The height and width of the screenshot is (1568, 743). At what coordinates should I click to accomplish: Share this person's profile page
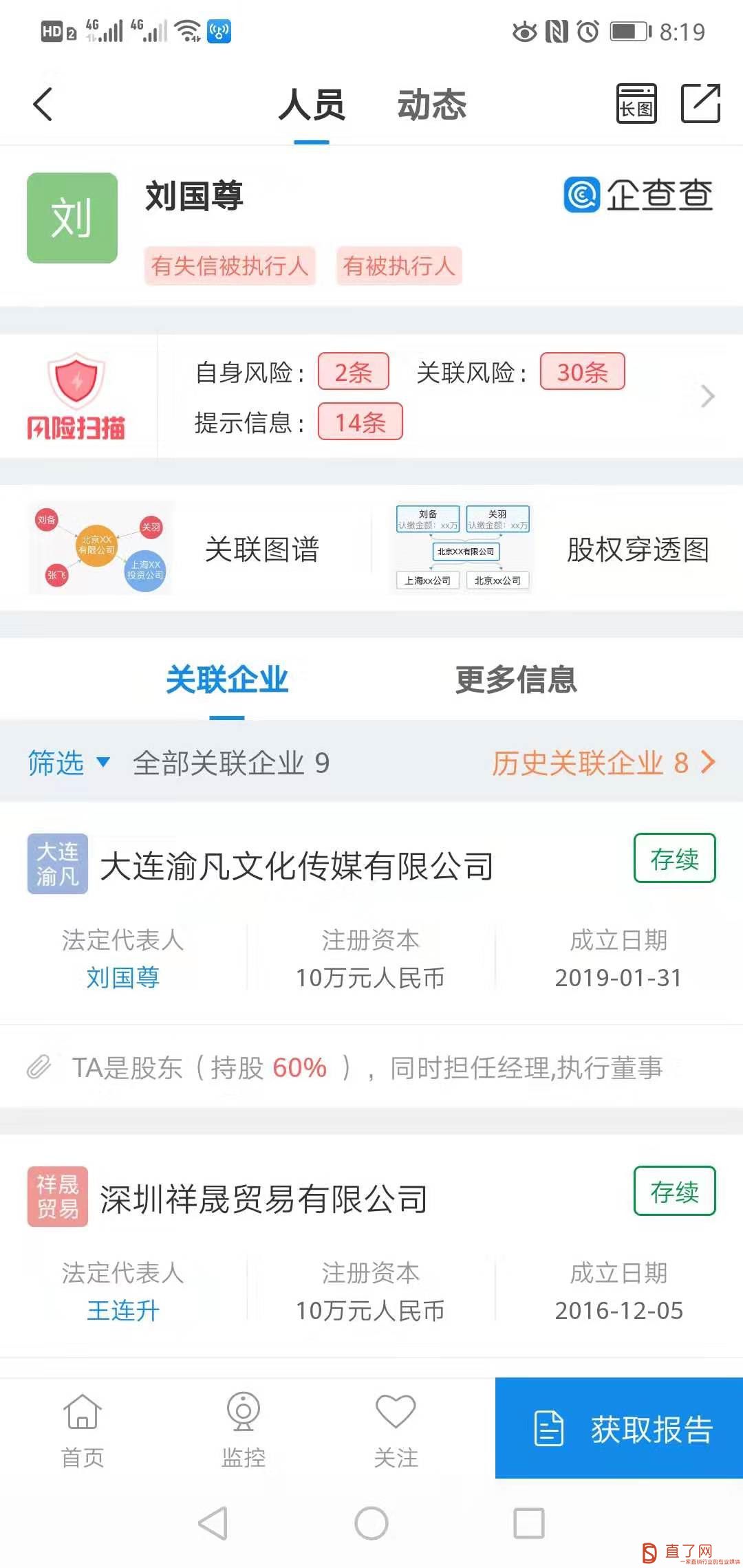700,105
